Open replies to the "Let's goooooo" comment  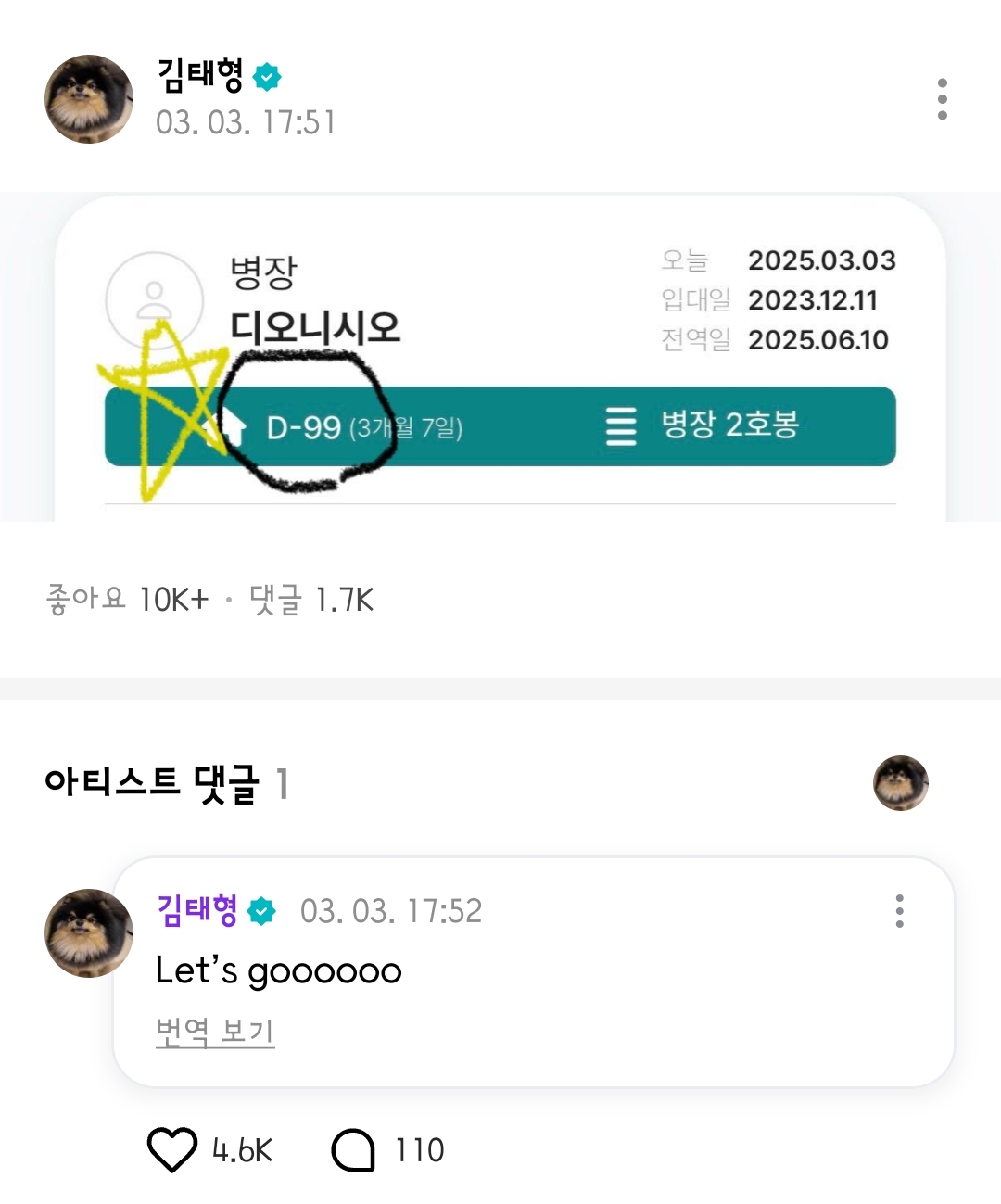click(x=354, y=1149)
